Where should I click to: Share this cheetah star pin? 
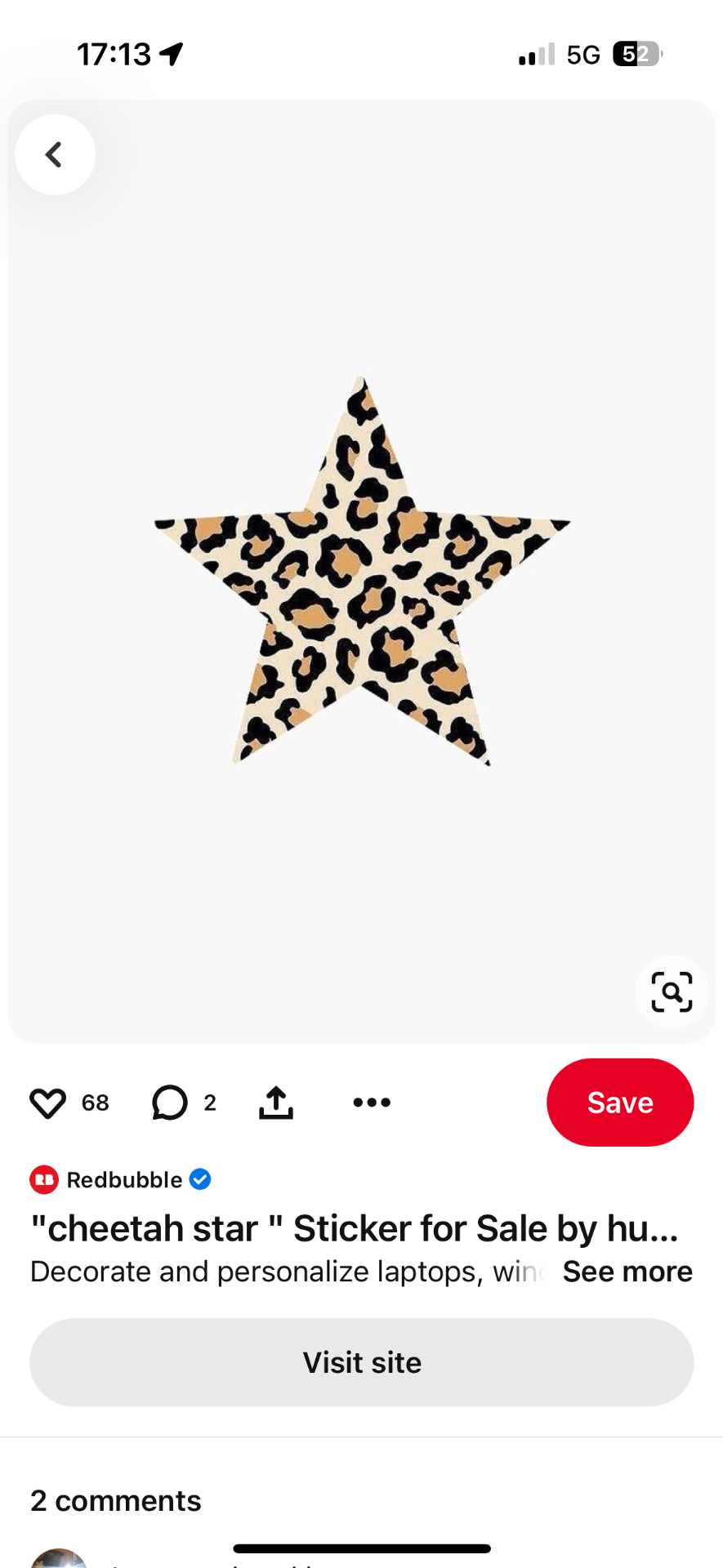click(276, 1102)
